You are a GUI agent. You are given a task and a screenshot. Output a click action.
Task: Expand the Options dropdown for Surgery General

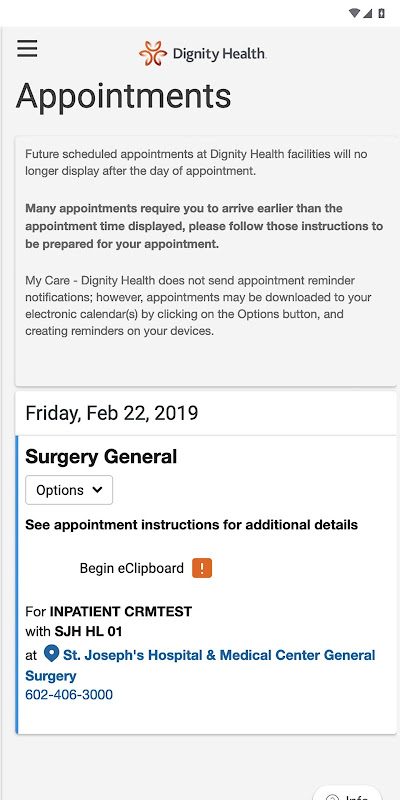pyautogui.click(x=69, y=490)
